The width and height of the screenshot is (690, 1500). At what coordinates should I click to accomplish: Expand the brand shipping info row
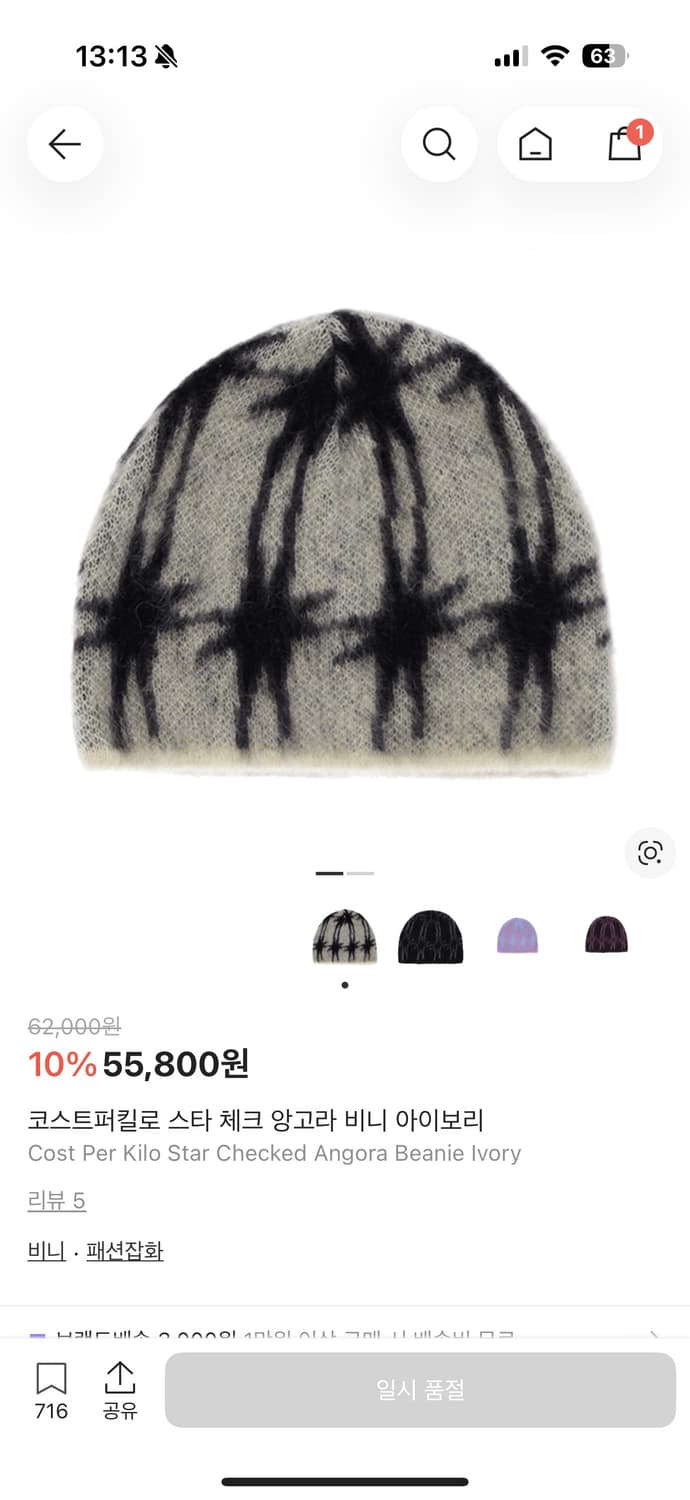click(345, 1335)
